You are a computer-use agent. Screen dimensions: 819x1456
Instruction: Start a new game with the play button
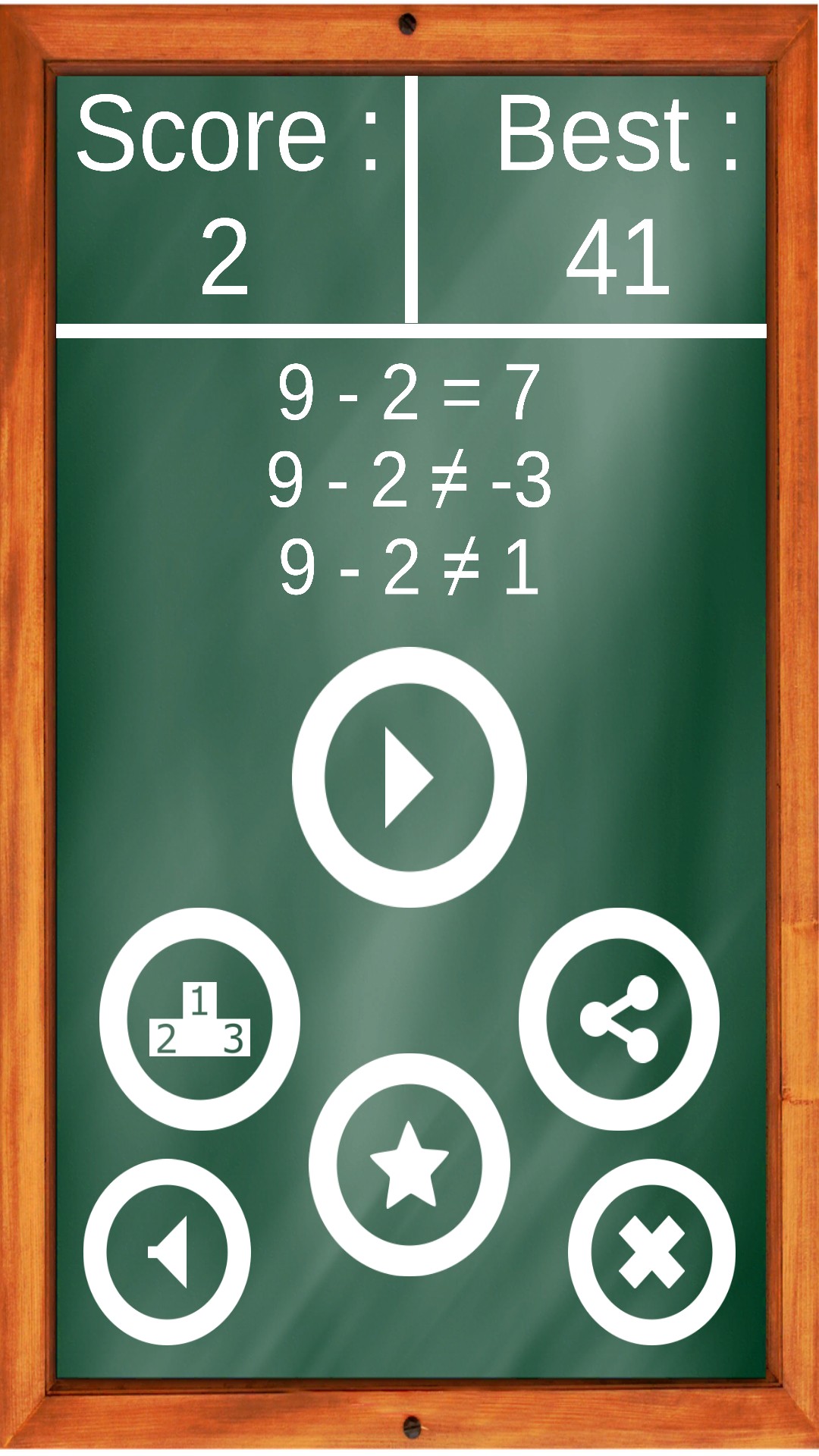(409, 777)
